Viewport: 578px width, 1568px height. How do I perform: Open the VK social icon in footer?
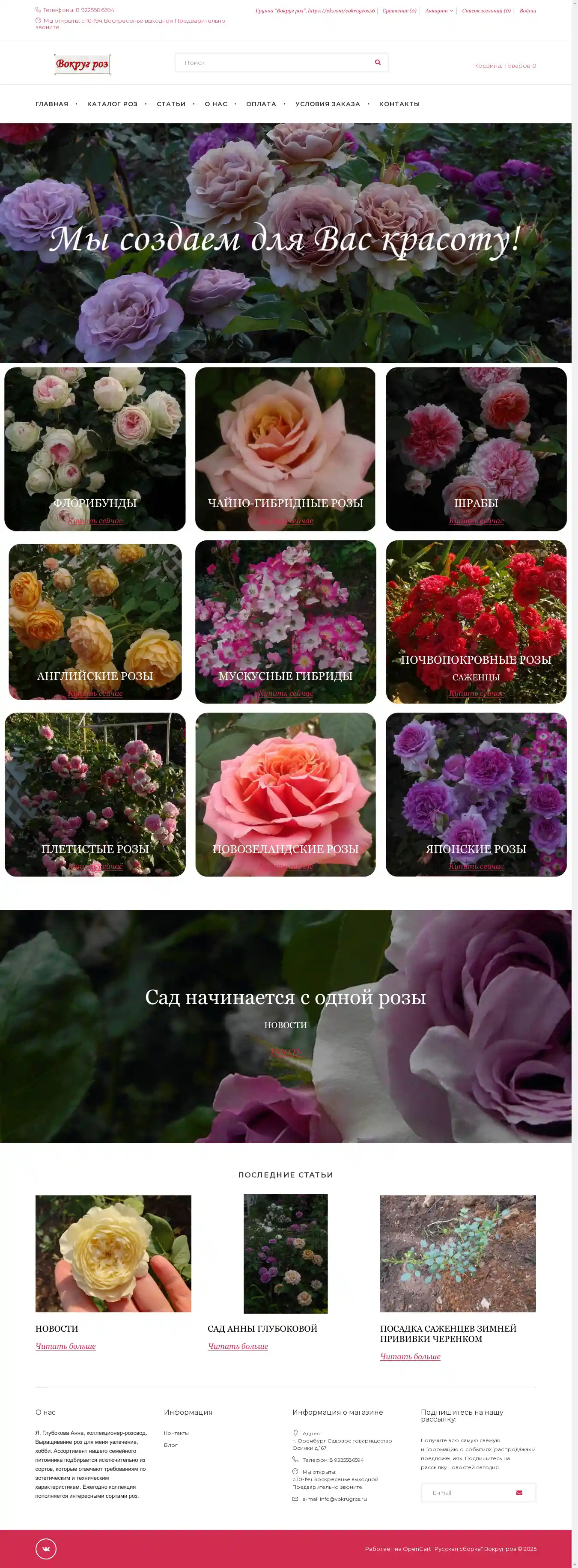(46, 1549)
